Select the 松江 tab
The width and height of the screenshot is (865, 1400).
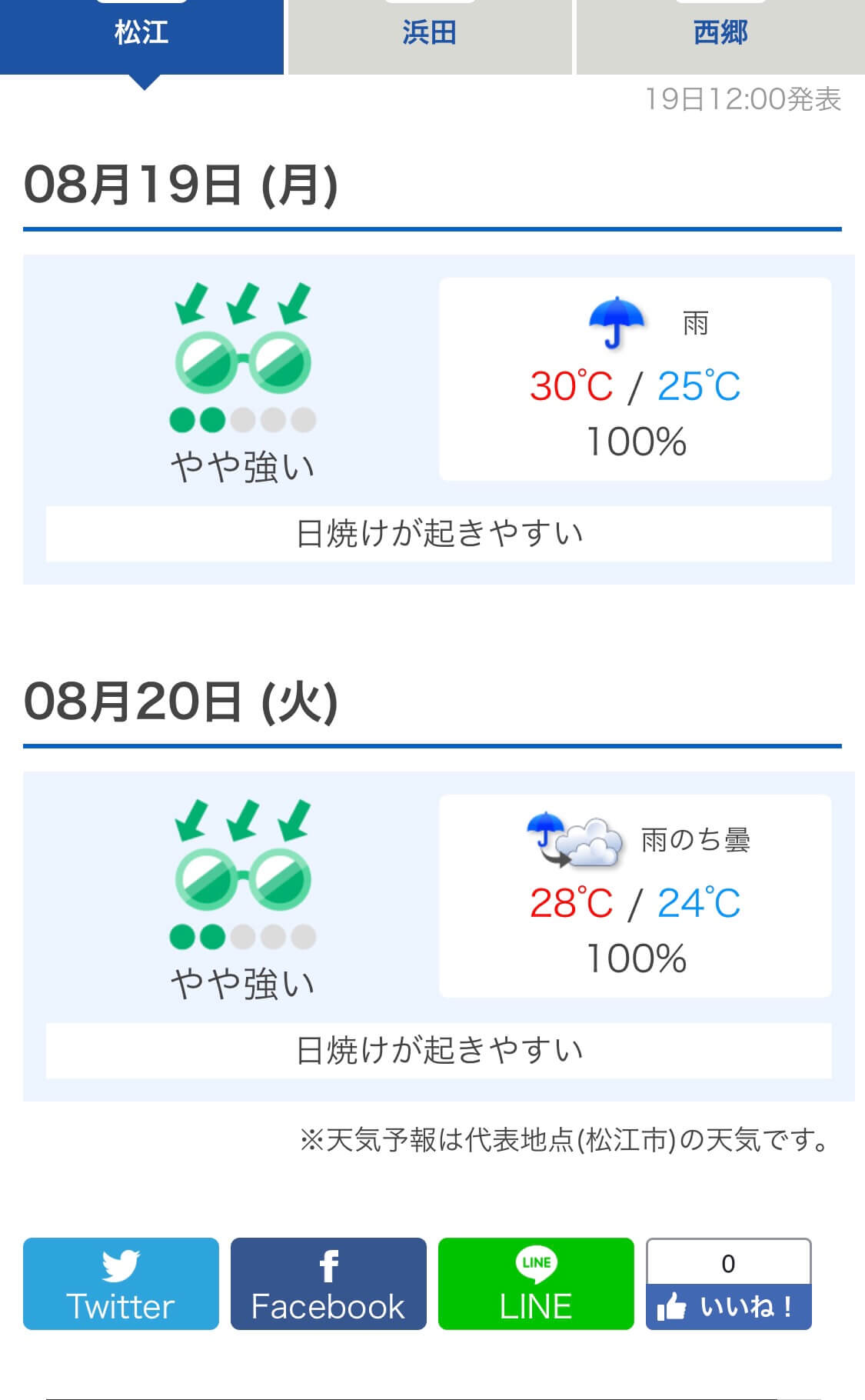click(x=141, y=36)
